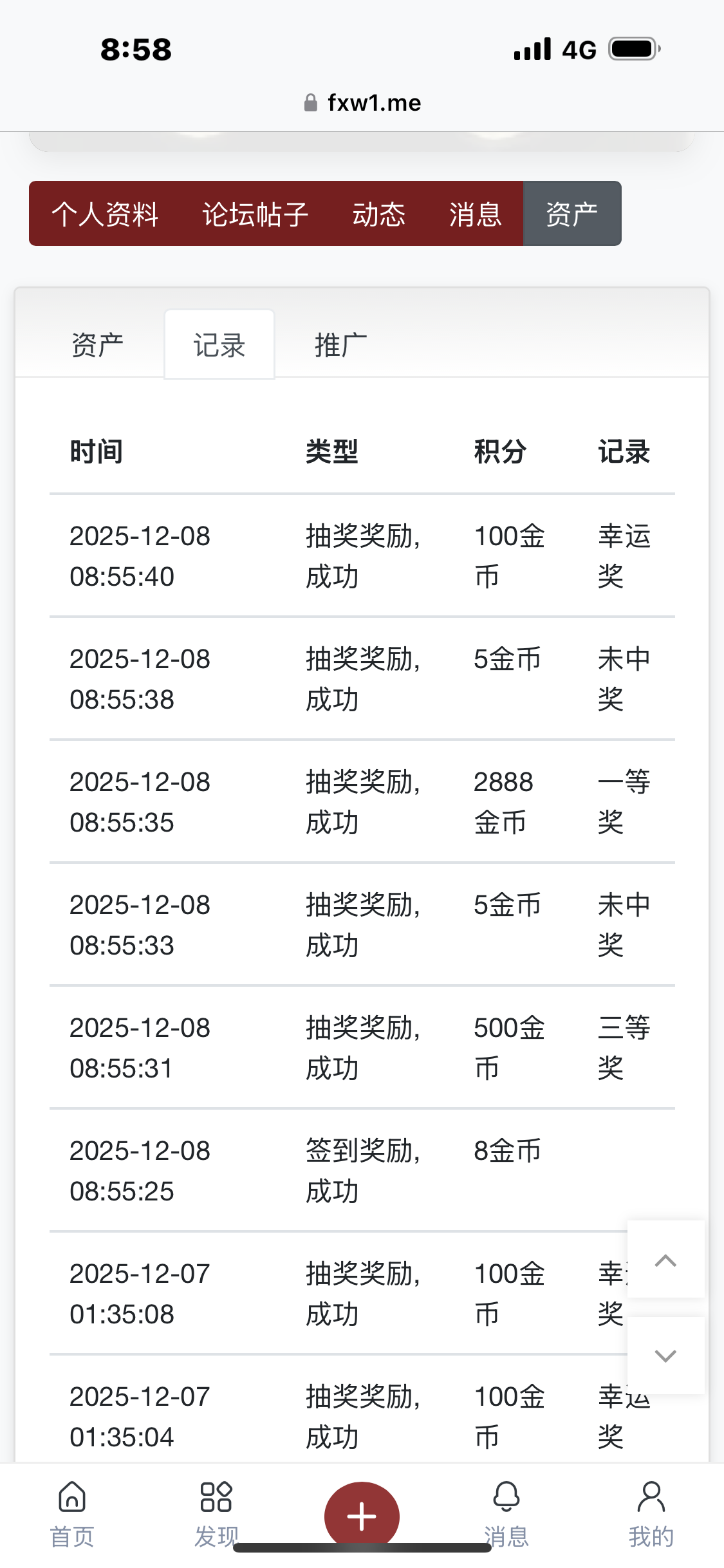The width and height of the screenshot is (724, 1568).
Task: Jump to bottom with the down arrow
Action: point(665,1355)
